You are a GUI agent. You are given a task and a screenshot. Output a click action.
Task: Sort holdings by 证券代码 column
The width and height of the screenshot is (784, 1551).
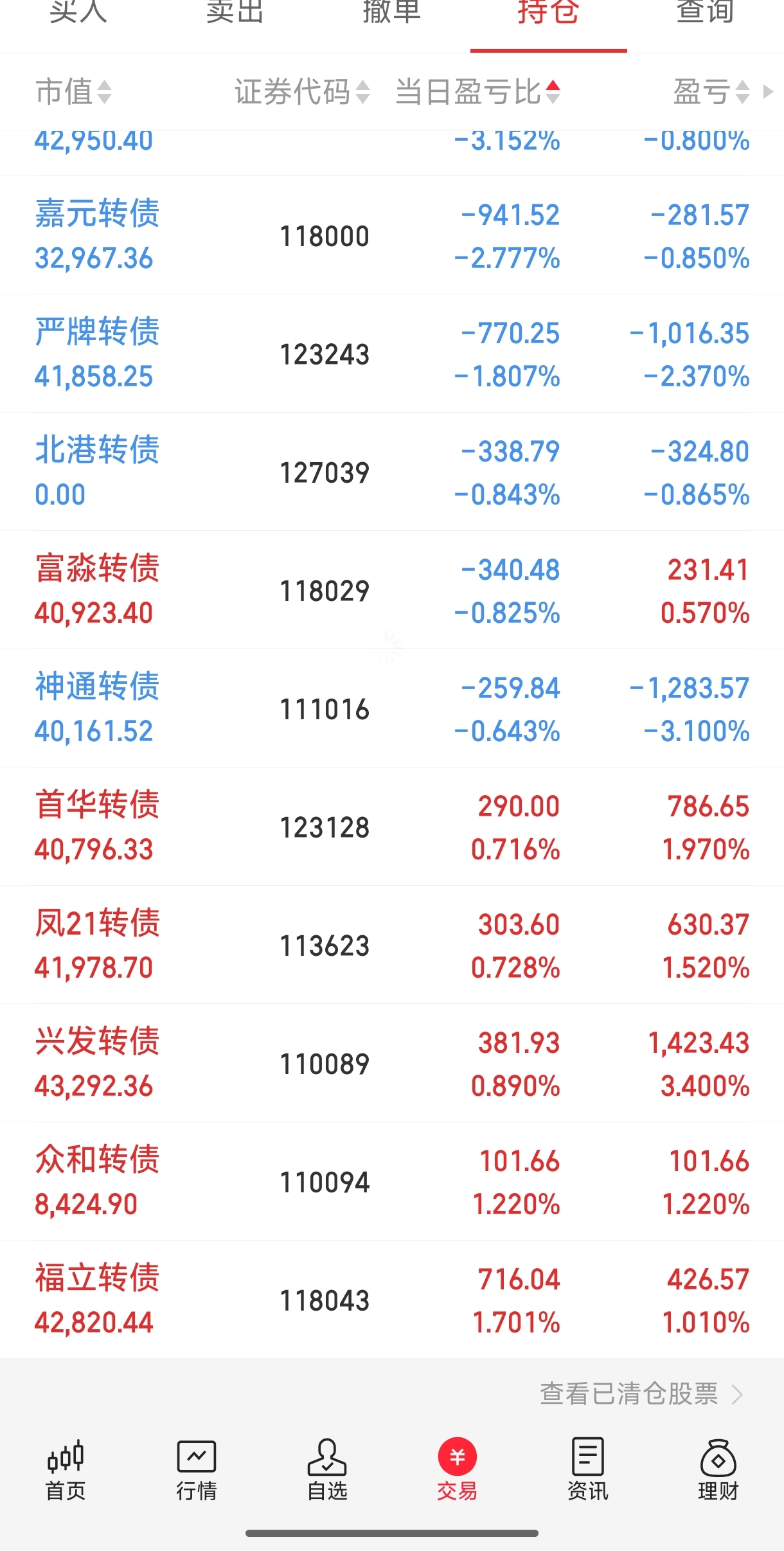(x=301, y=92)
